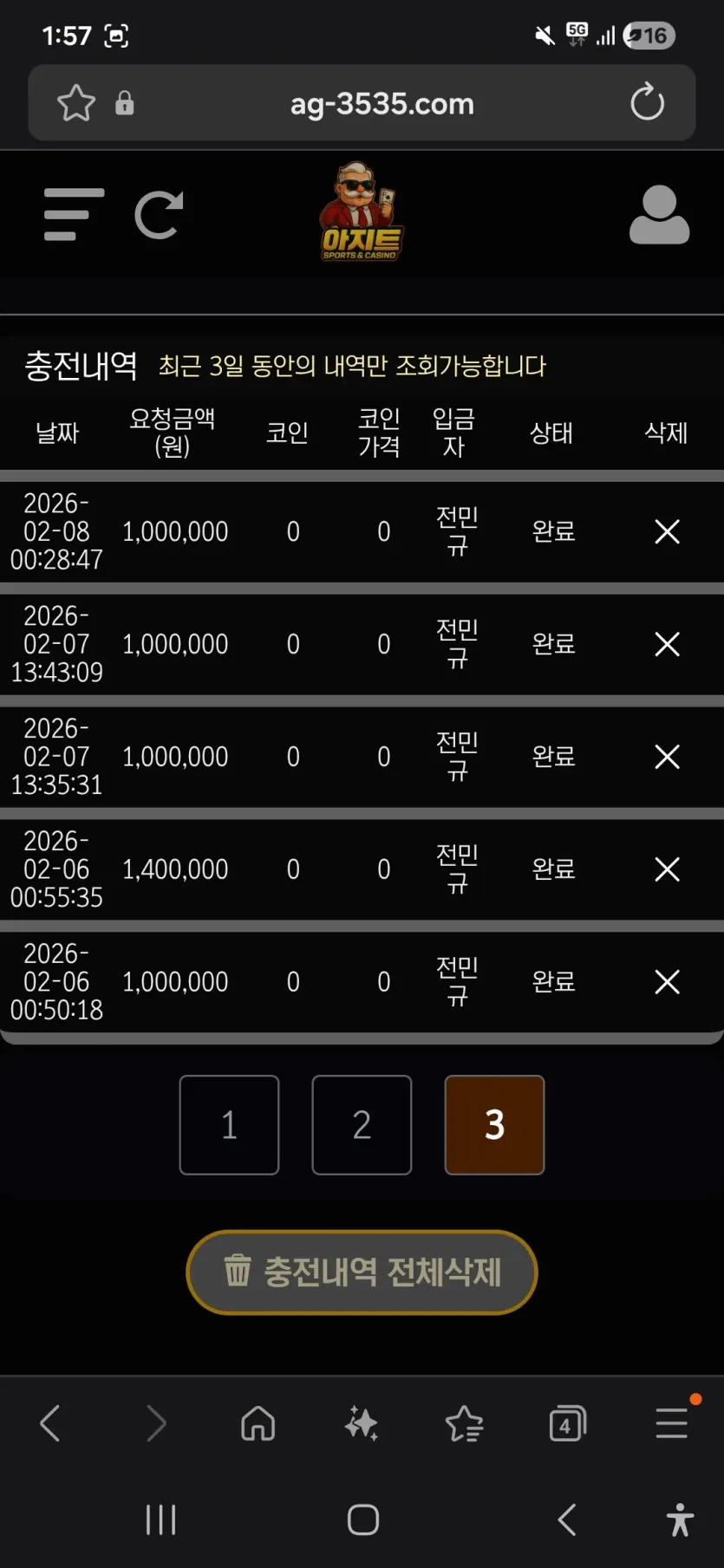Open the ag-3535.com address bar
The image size is (724, 1568).
point(382,104)
